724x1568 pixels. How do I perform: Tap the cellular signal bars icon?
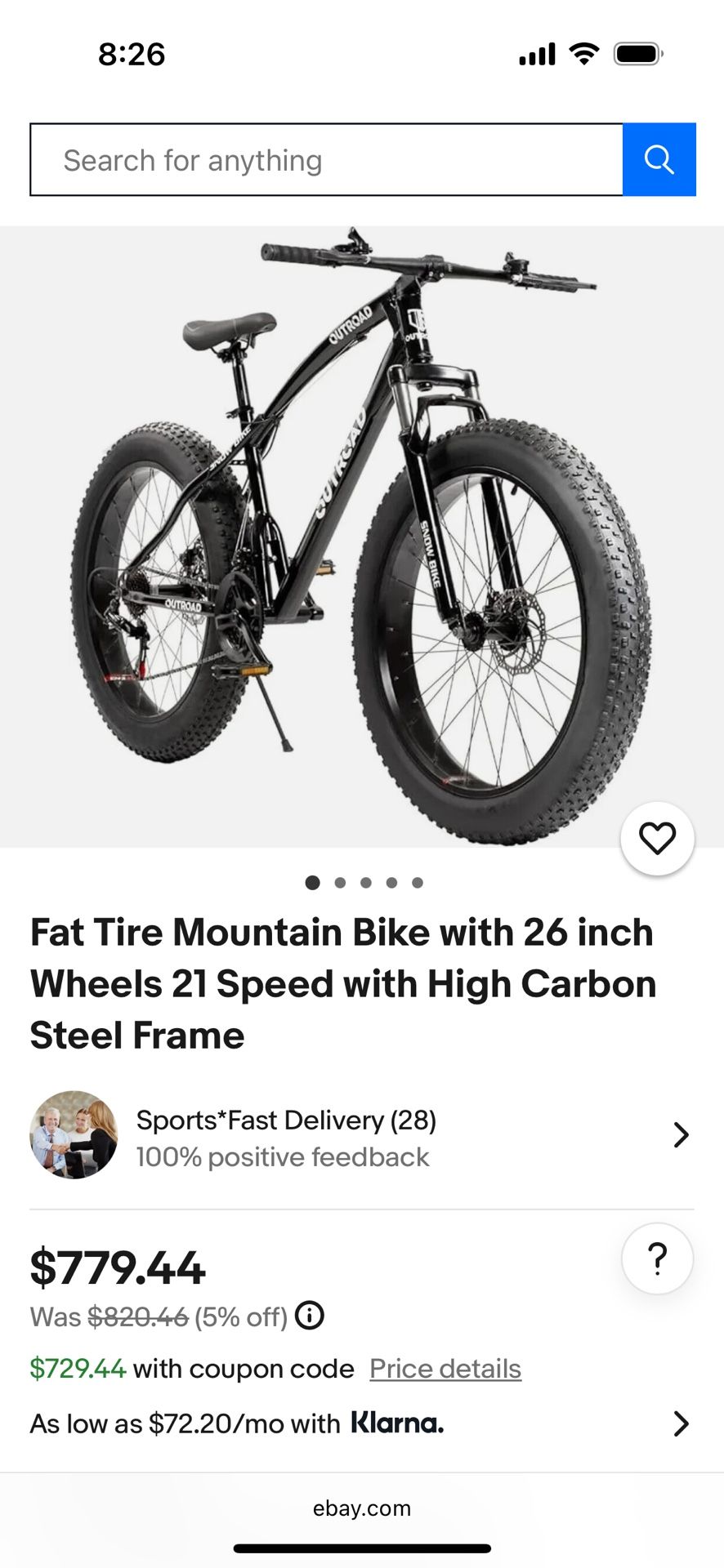(535, 52)
